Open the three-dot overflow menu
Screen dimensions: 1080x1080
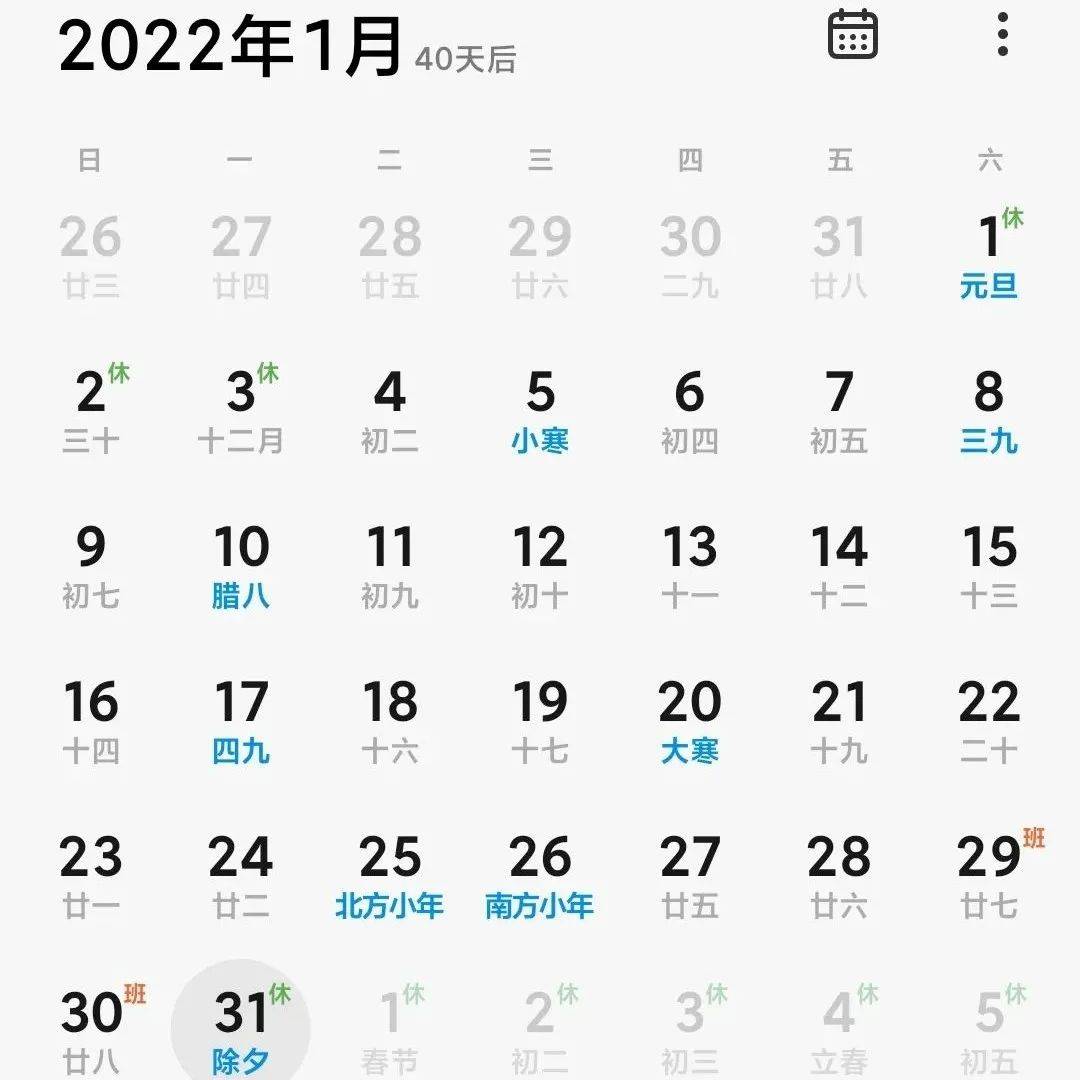pos(1002,34)
